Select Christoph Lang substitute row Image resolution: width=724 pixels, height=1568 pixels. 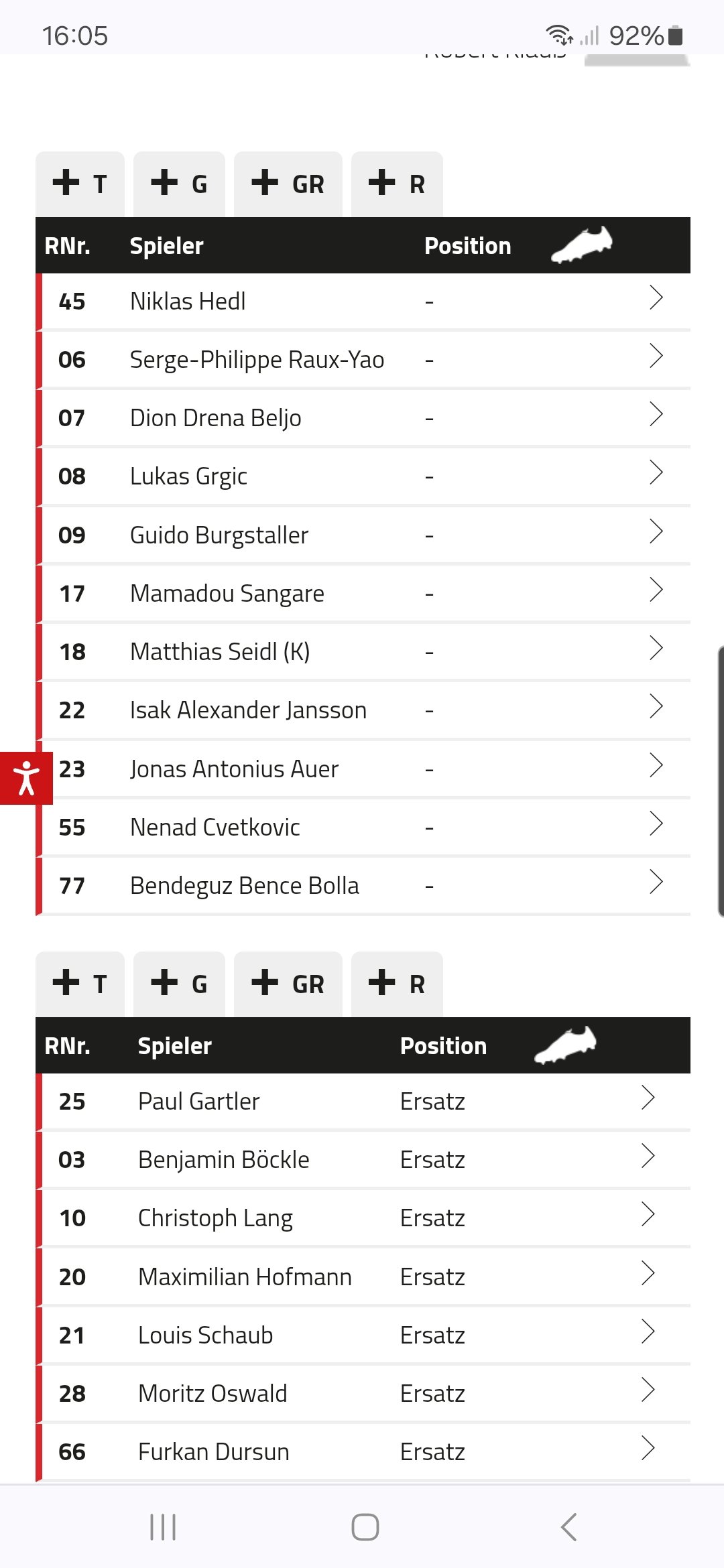tap(363, 1218)
